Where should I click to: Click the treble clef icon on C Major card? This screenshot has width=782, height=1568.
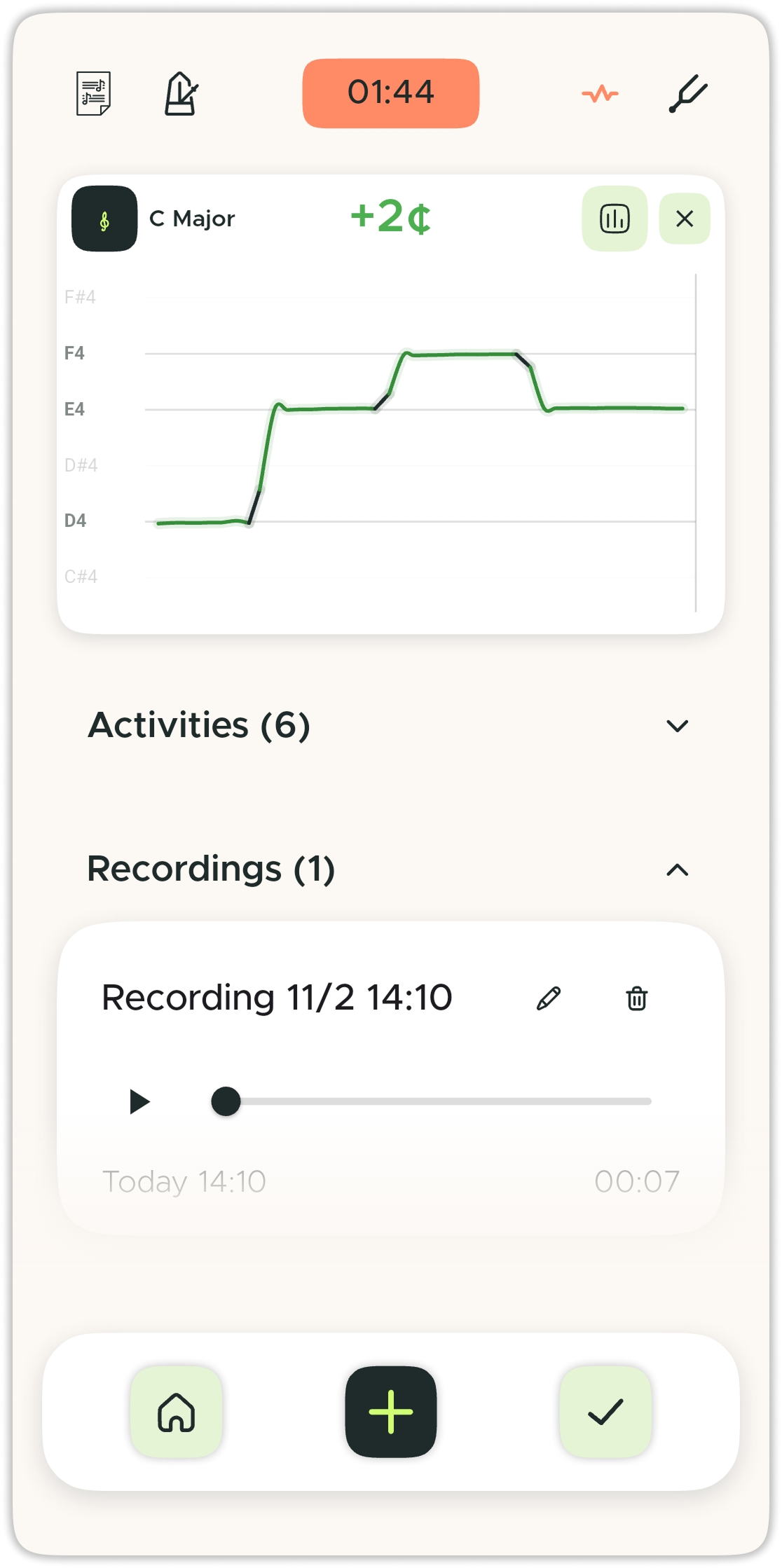click(105, 219)
